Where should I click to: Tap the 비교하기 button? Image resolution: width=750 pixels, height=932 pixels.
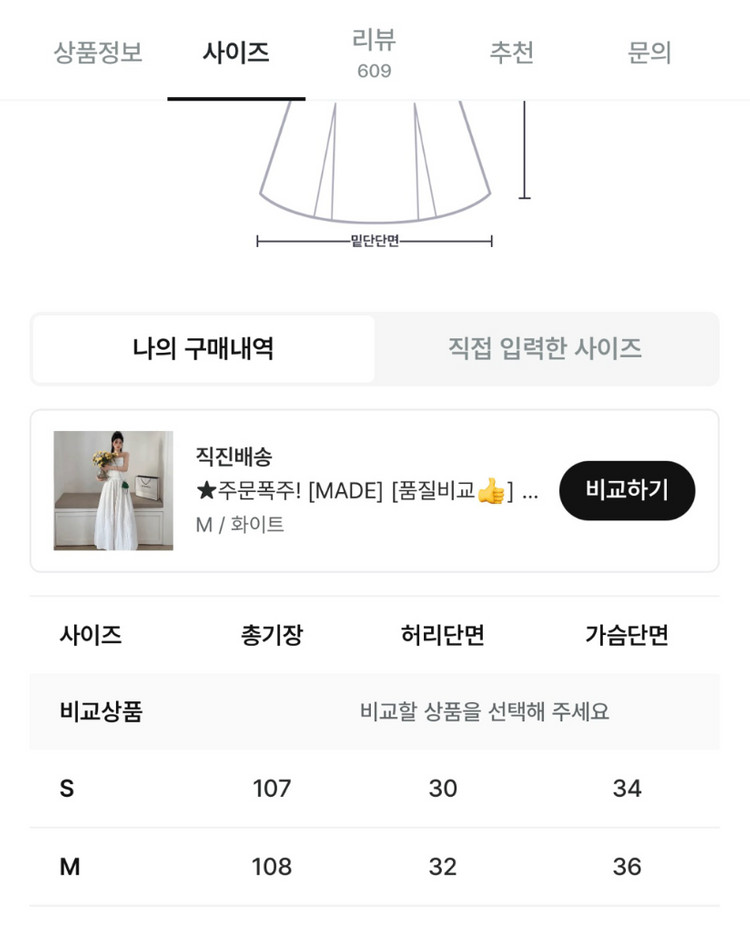[627, 490]
